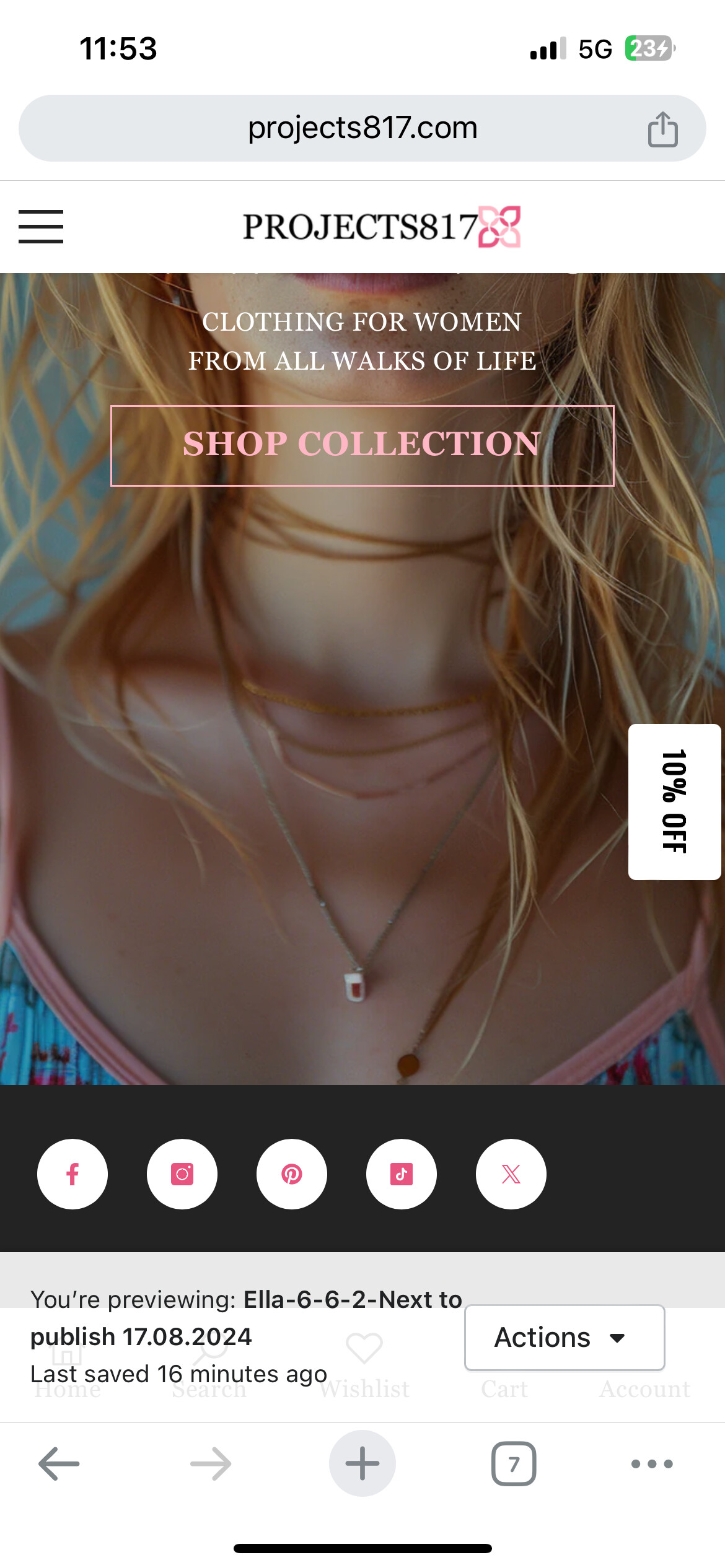Viewport: 725px width, 1568px height.
Task: Tap the PROJECTS817 header logo
Action: click(381, 227)
